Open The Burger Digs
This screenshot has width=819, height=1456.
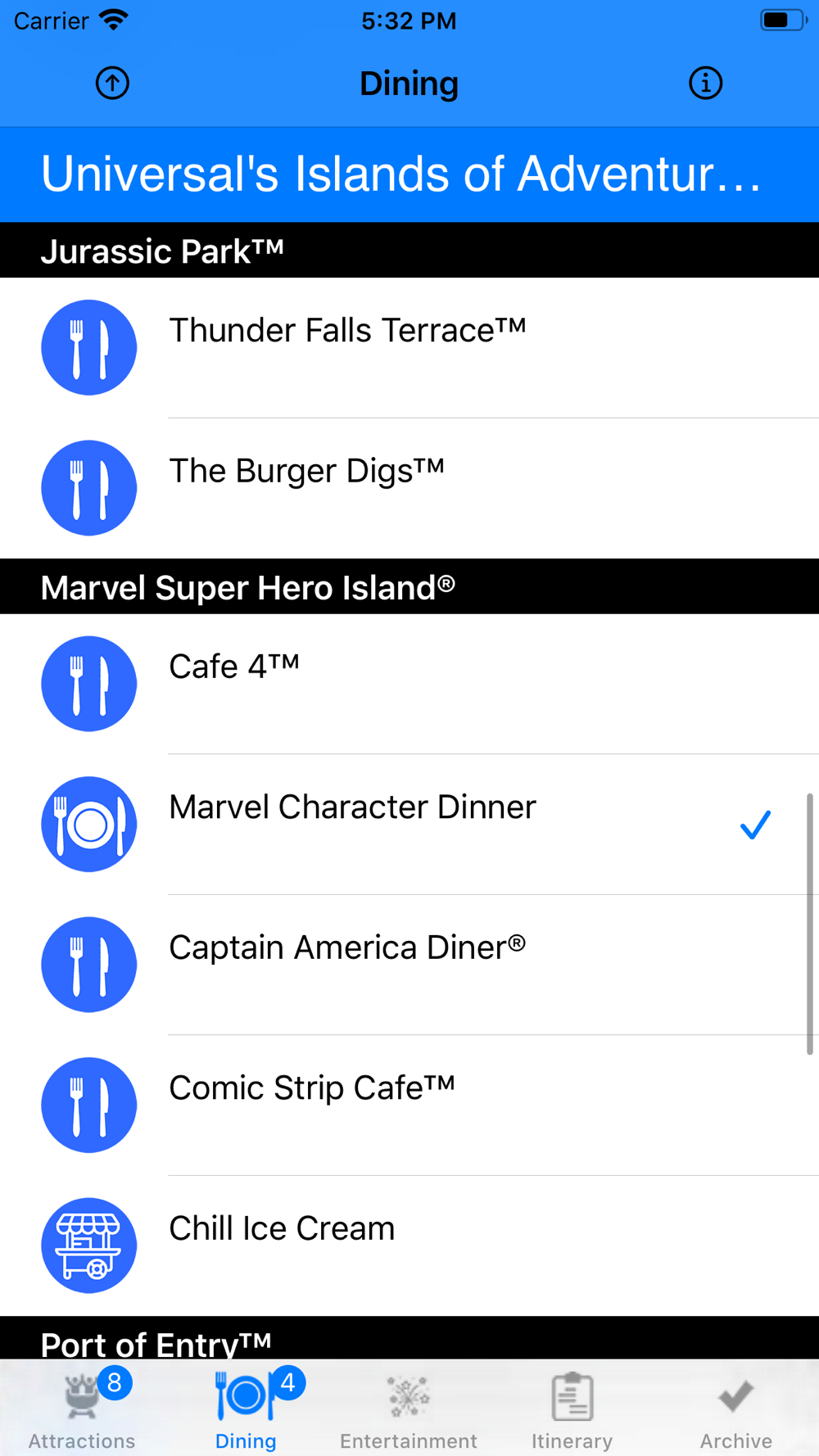pyautogui.click(x=409, y=489)
